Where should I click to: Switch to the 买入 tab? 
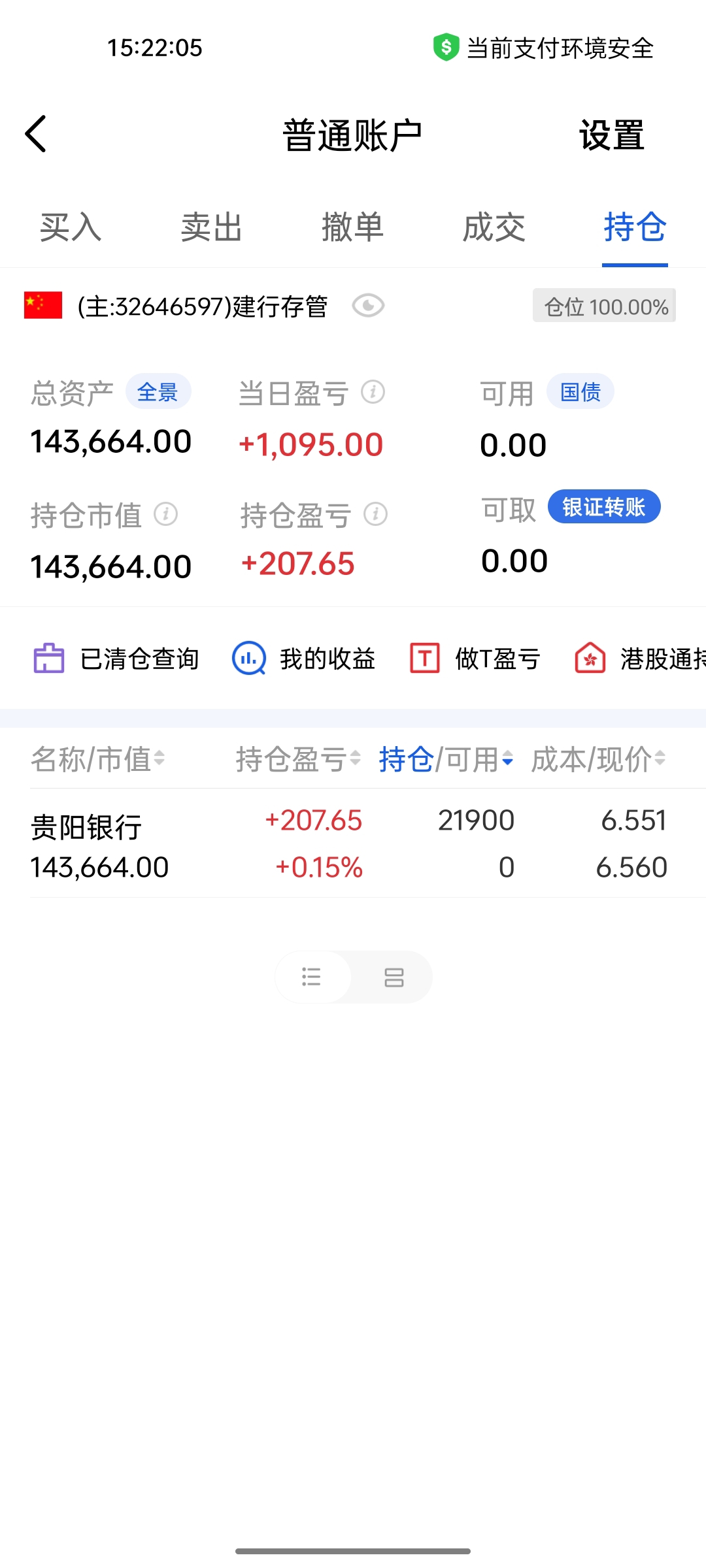coord(71,227)
